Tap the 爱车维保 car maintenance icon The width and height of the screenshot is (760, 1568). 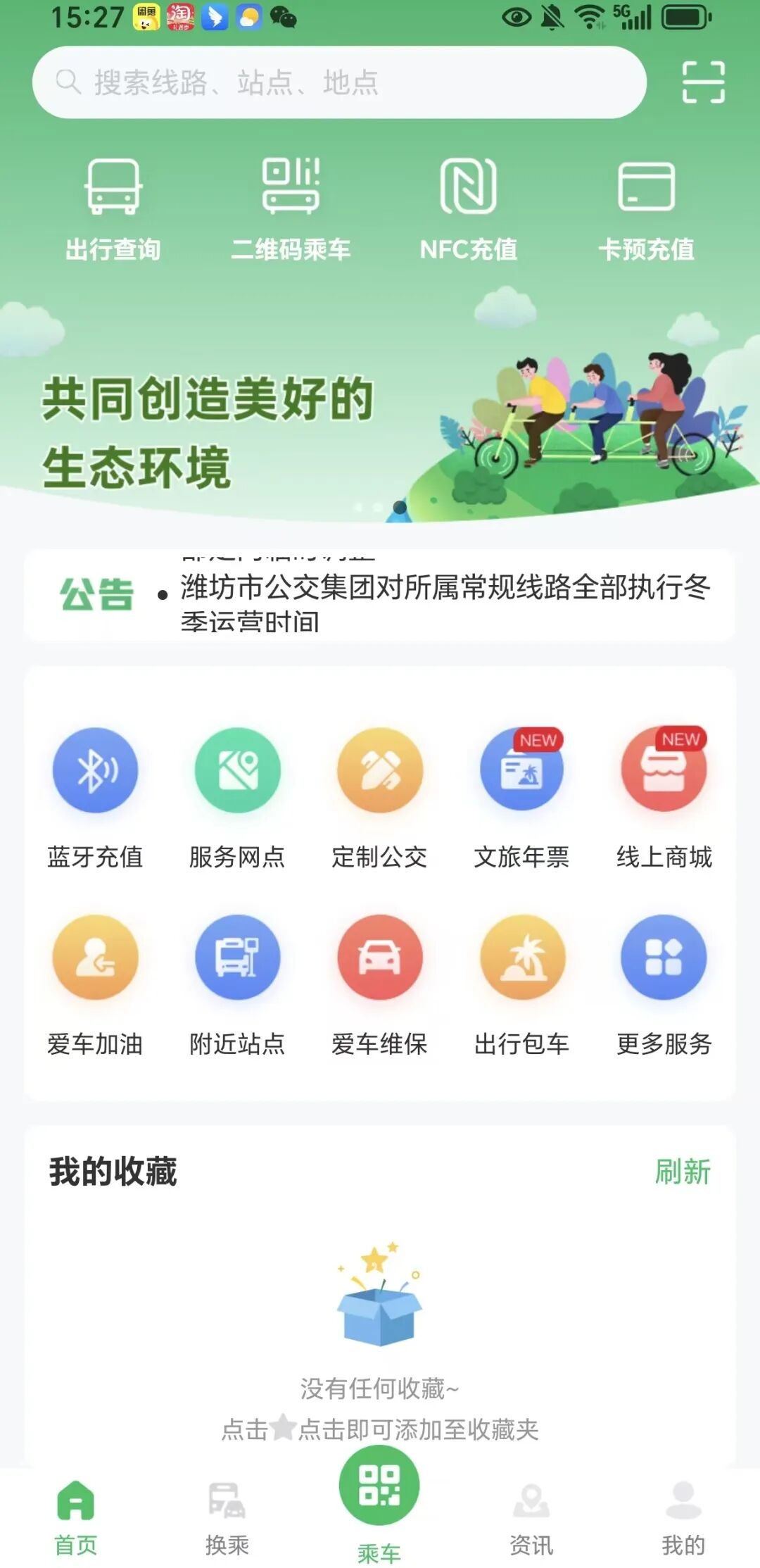(379, 958)
